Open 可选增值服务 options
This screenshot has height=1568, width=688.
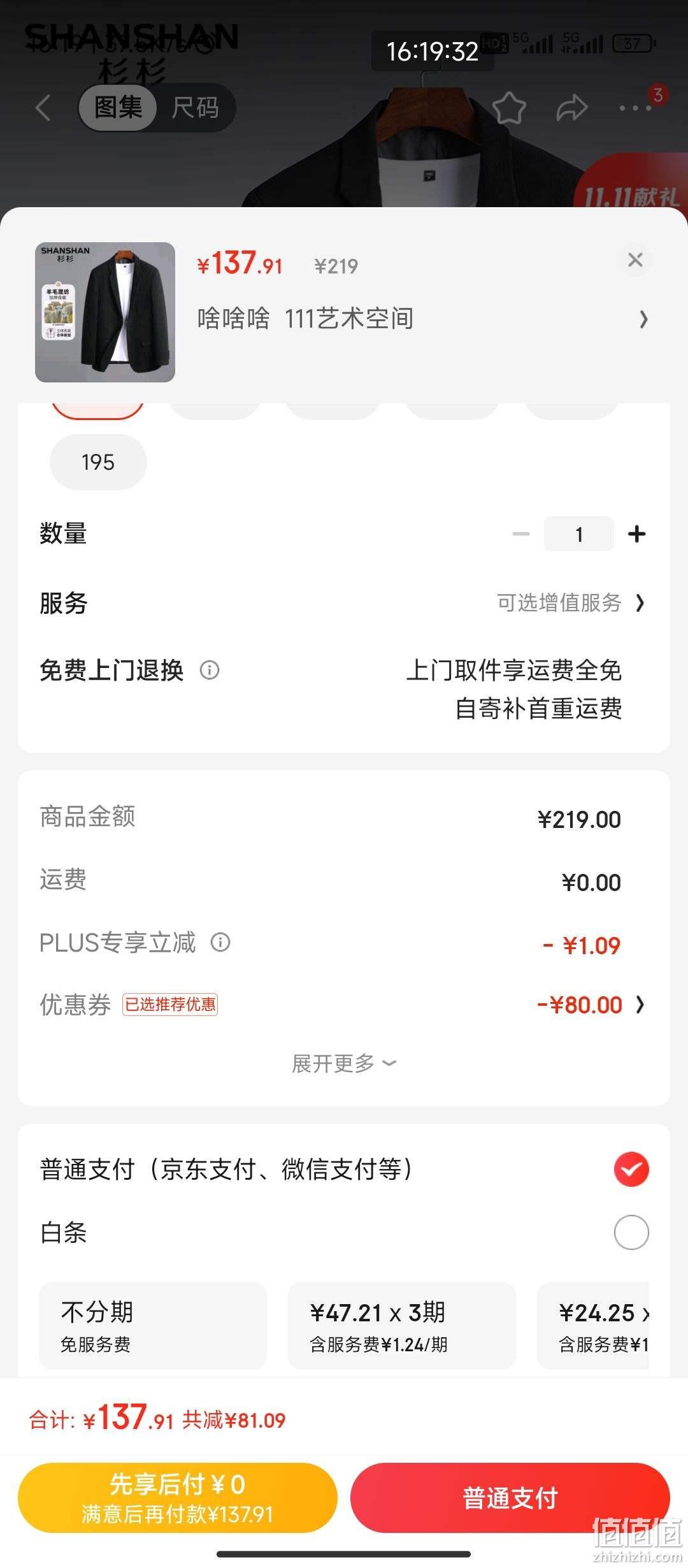tap(571, 602)
